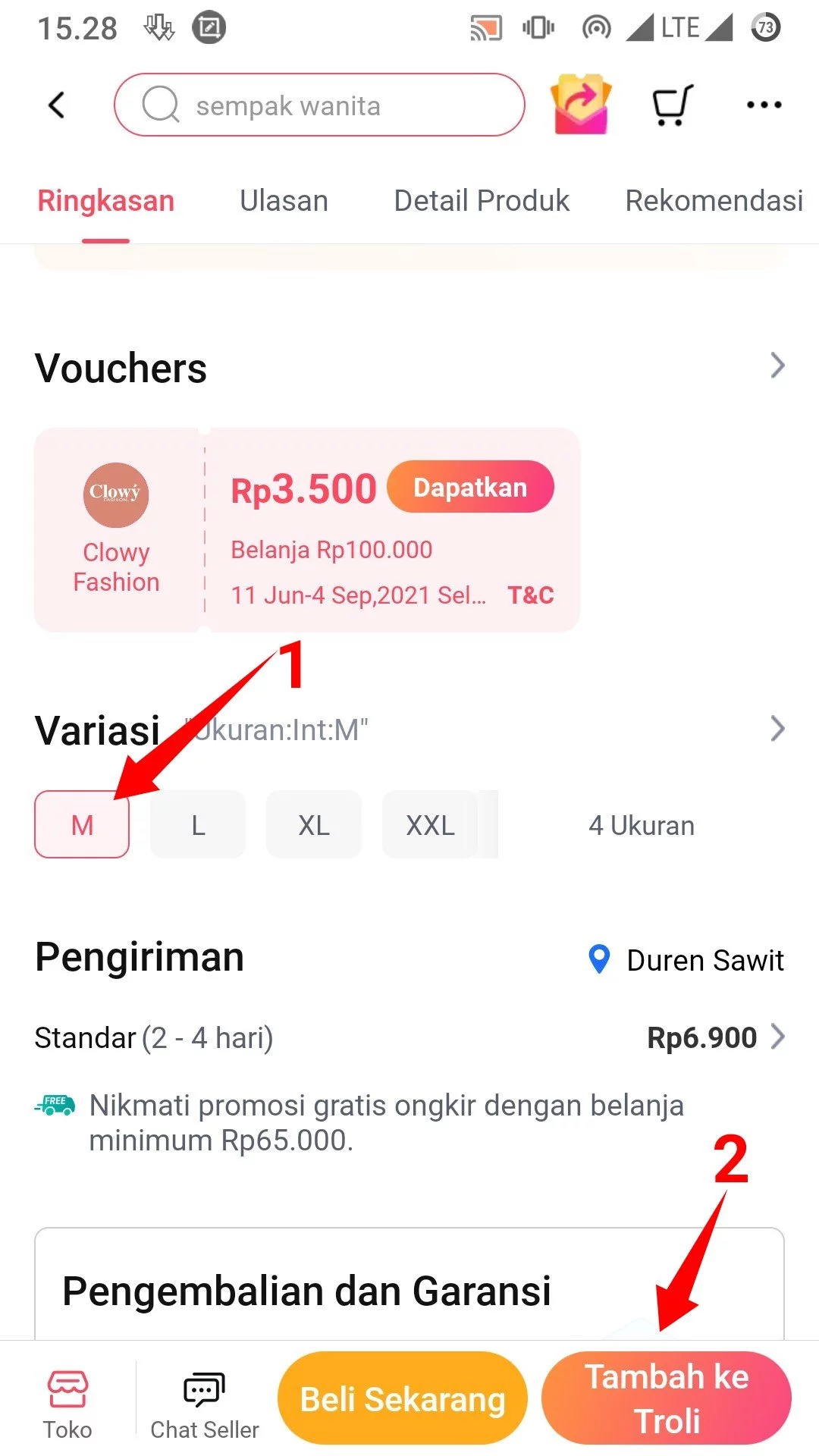The width and height of the screenshot is (819, 1456).
Task: Expand the Vouchers section
Action: pos(778,366)
